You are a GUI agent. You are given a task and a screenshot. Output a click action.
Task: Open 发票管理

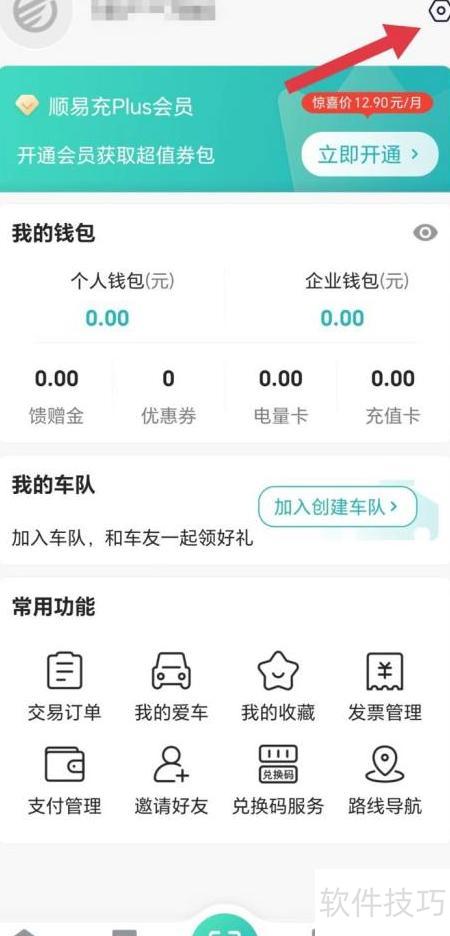(x=385, y=687)
